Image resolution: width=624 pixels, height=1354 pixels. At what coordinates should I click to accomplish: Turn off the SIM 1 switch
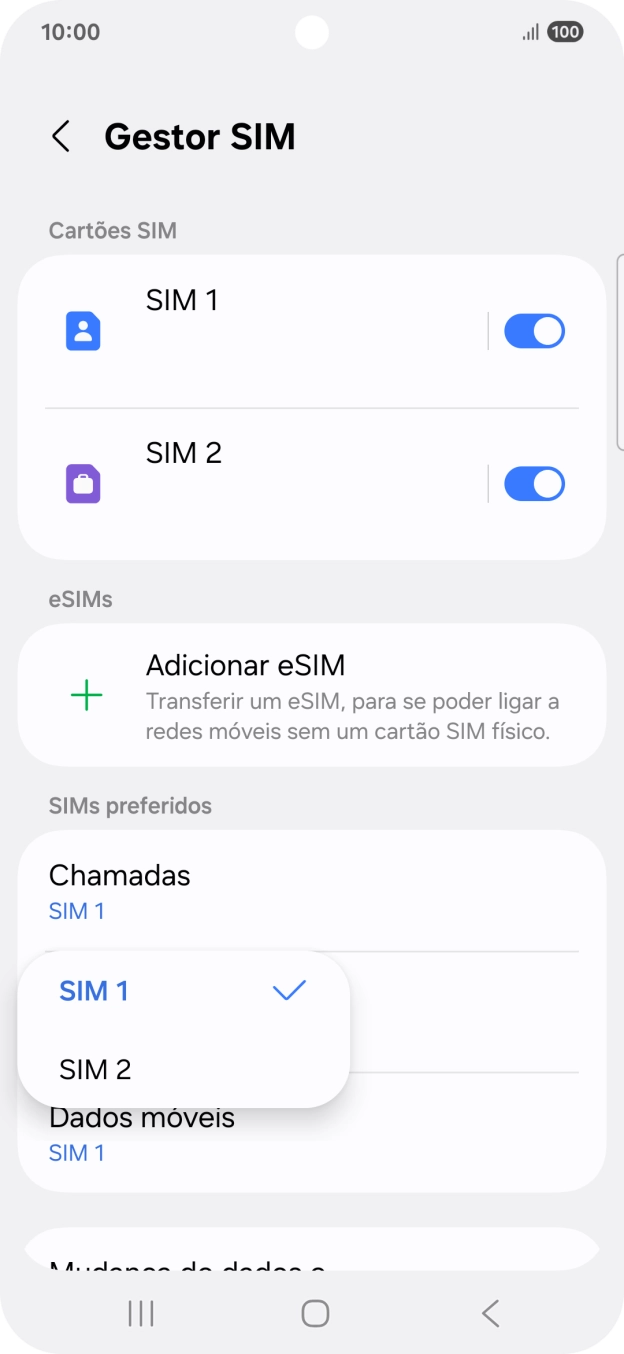point(534,331)
